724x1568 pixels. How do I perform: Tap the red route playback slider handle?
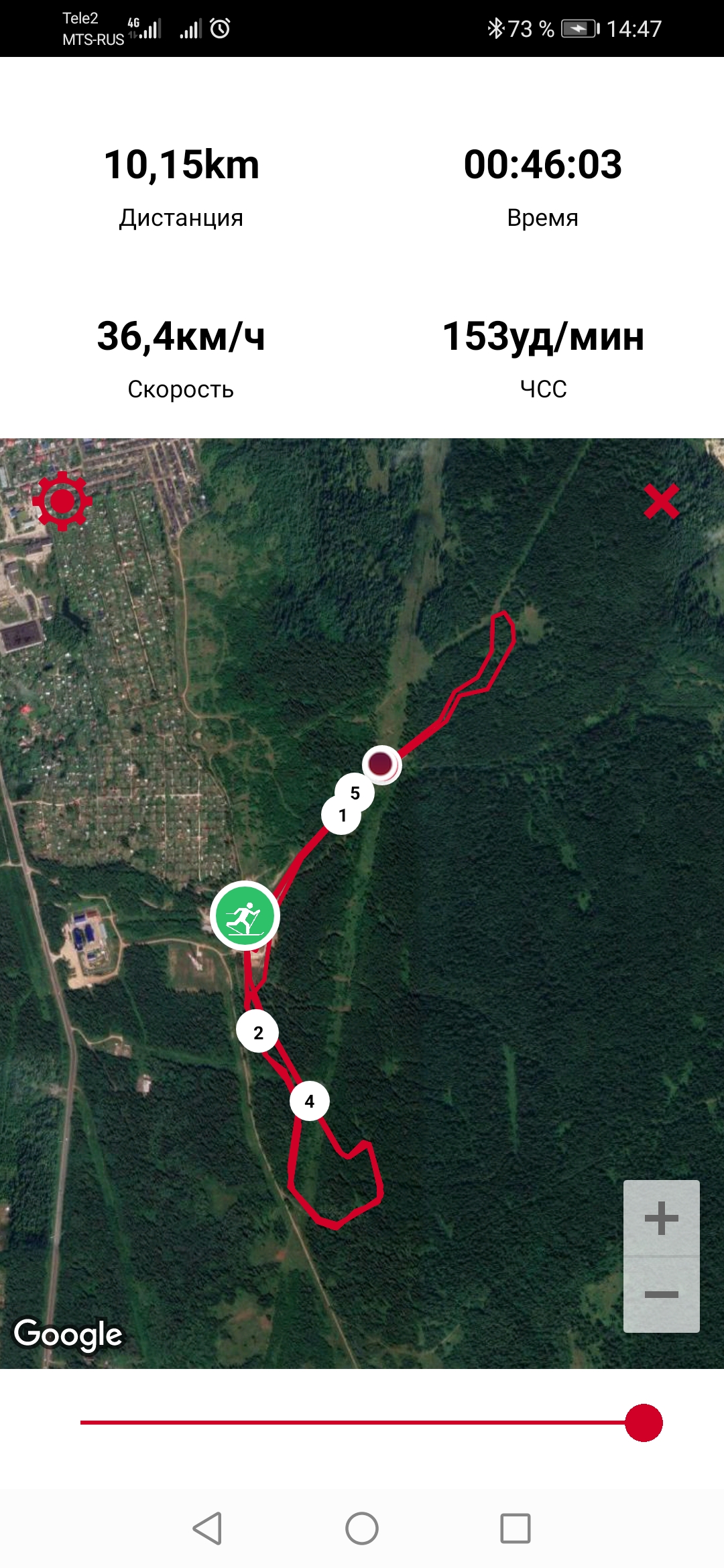click(x=644, y=1423)
